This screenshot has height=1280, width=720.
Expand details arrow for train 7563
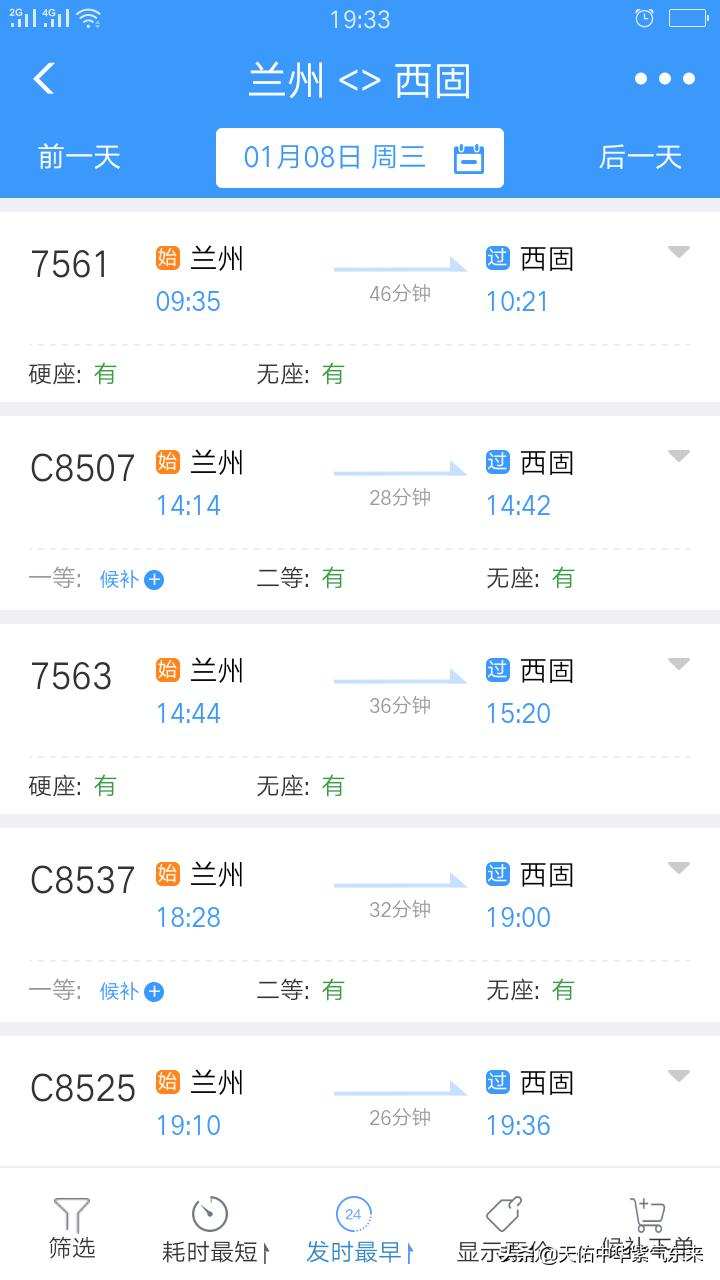point(679,664)
